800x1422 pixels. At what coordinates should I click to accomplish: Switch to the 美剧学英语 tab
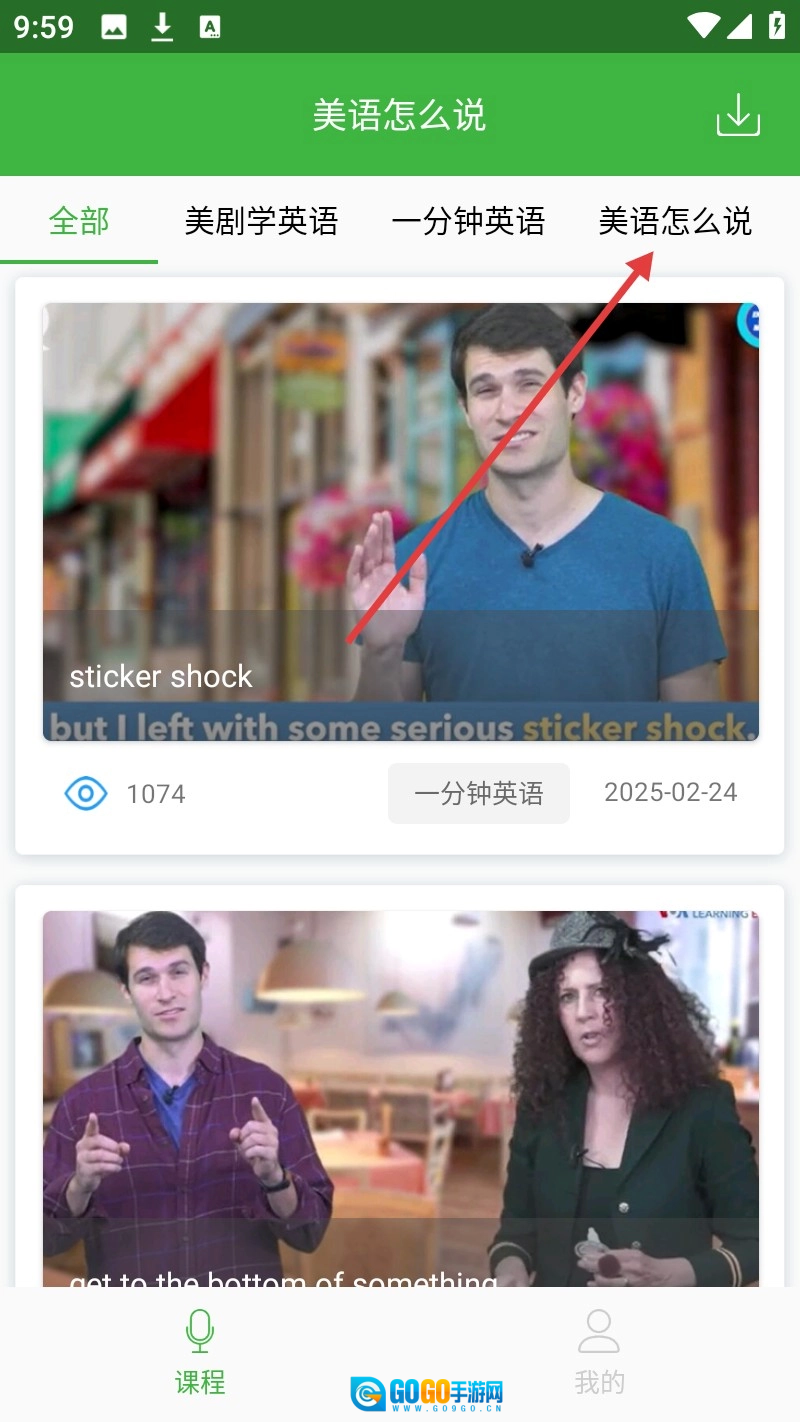click(261, 221)
